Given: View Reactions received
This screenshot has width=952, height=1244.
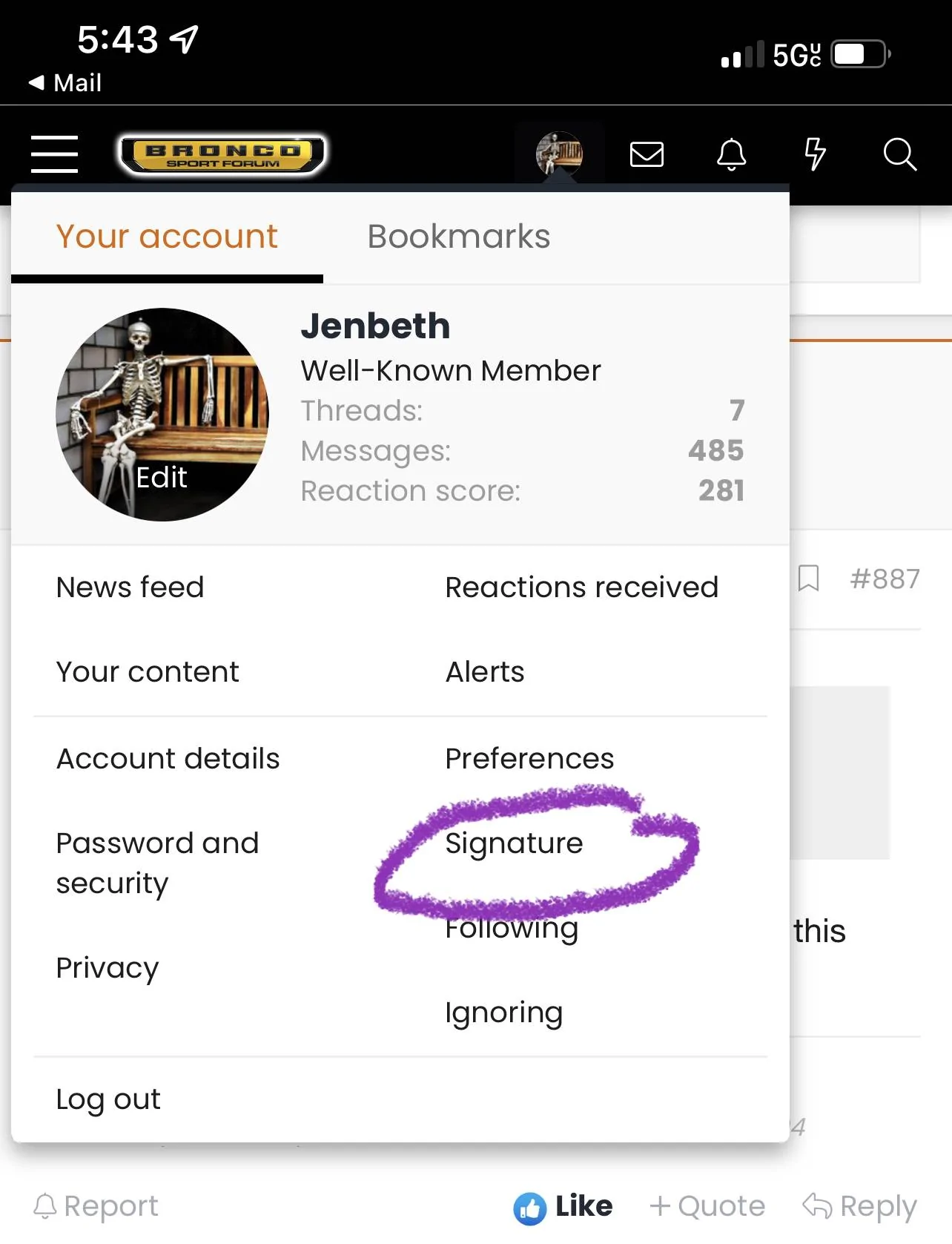Looking at the screenshot, I should pyautogui.click(x=581, y=588).
